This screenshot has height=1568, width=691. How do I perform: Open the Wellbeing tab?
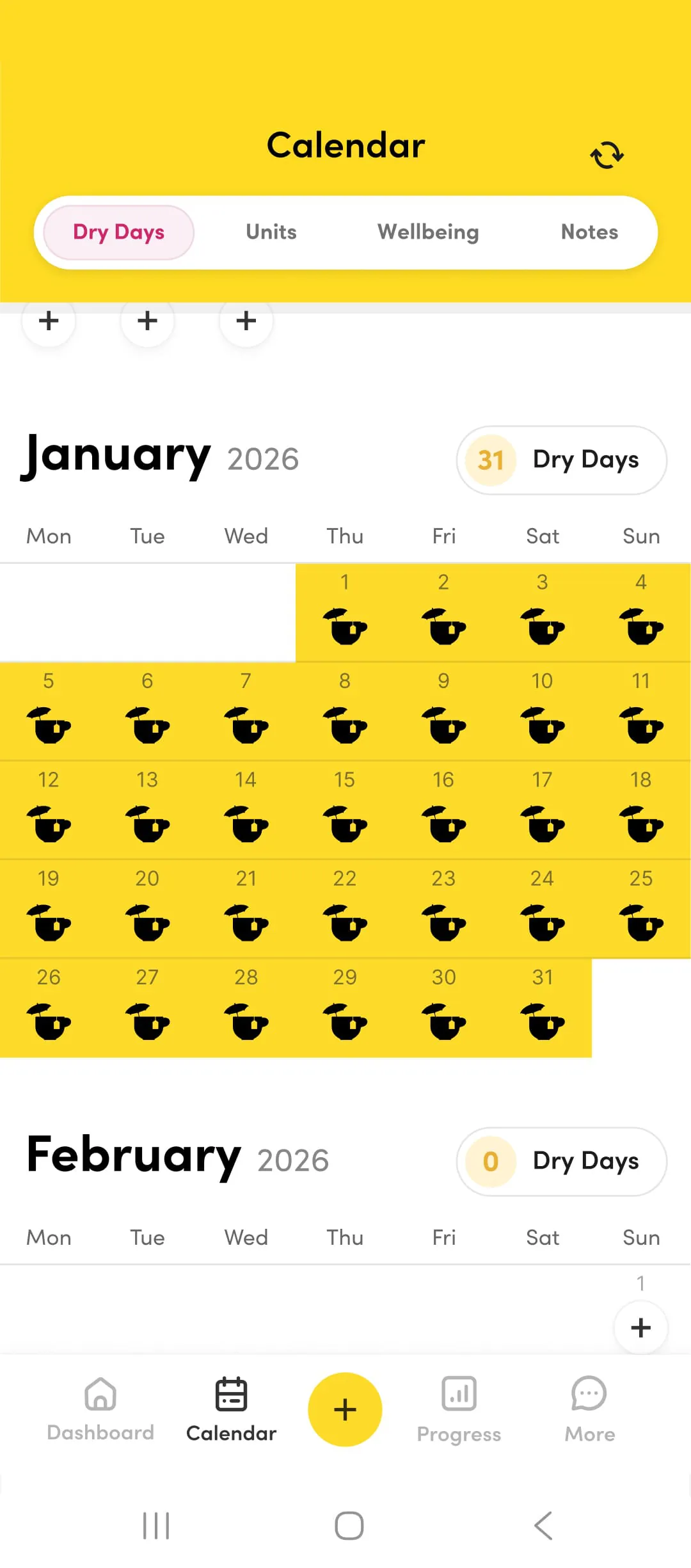pyautogui.click(x=428, y=232)
